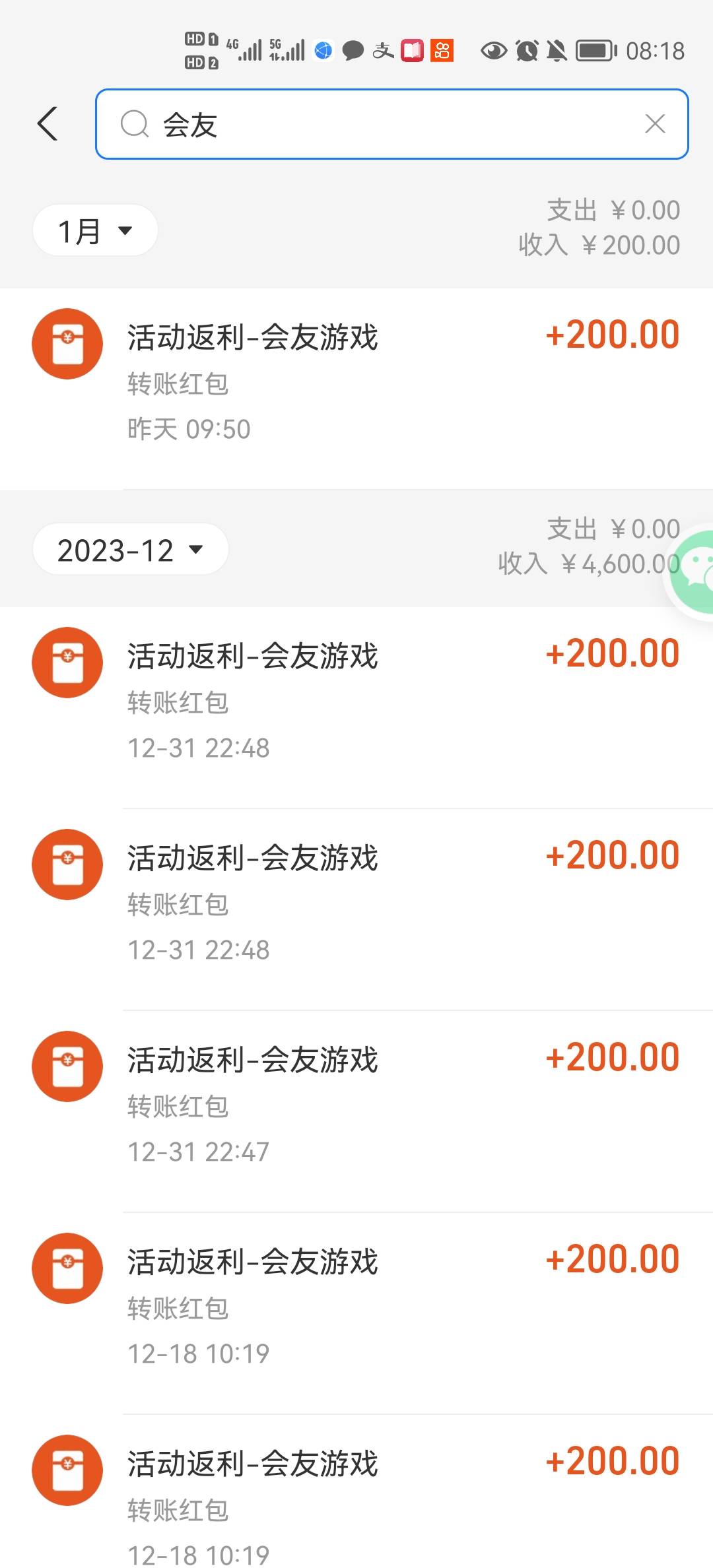The height and width of the screenshot is (1568, 713).
Task: Open the 昨天 09:50 会友游戏 transaction
Action: click(x=356, y=383)
